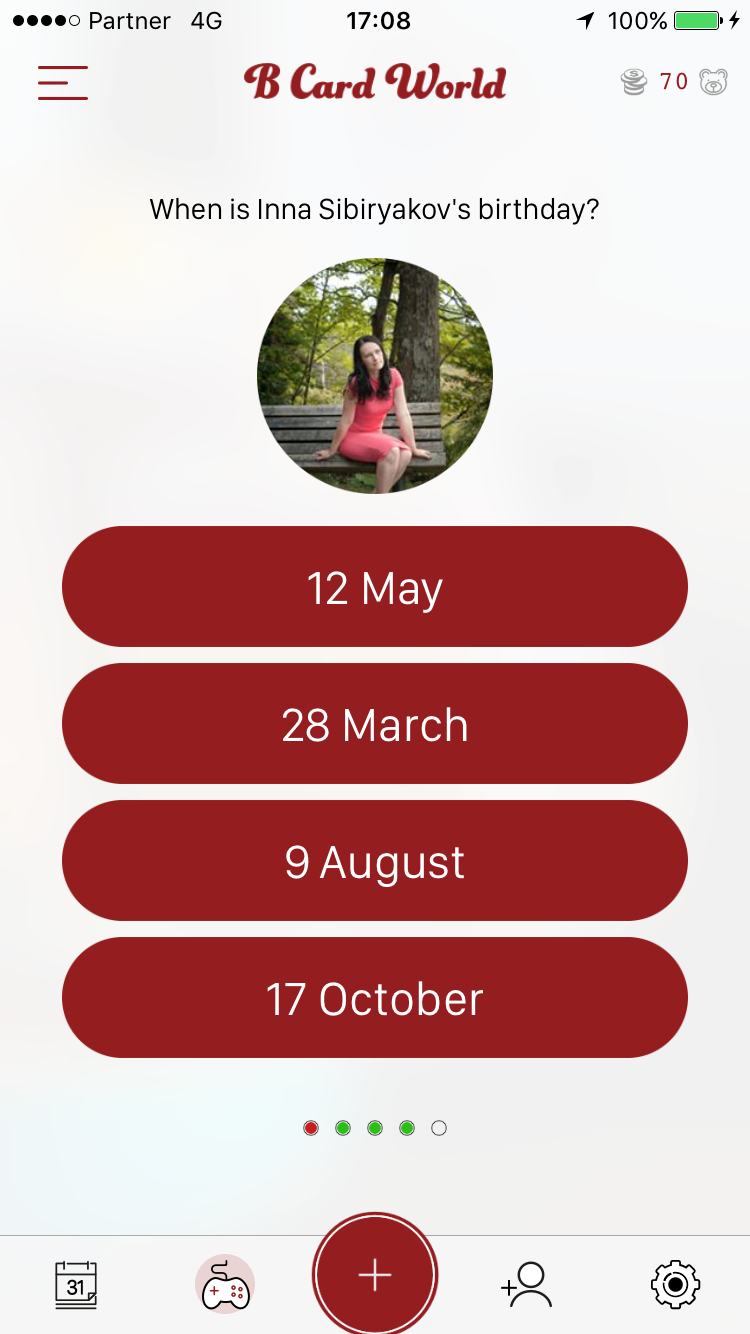Answer with 12 May
Viewport: 750px width, 1334px height.
pos(375,587)
